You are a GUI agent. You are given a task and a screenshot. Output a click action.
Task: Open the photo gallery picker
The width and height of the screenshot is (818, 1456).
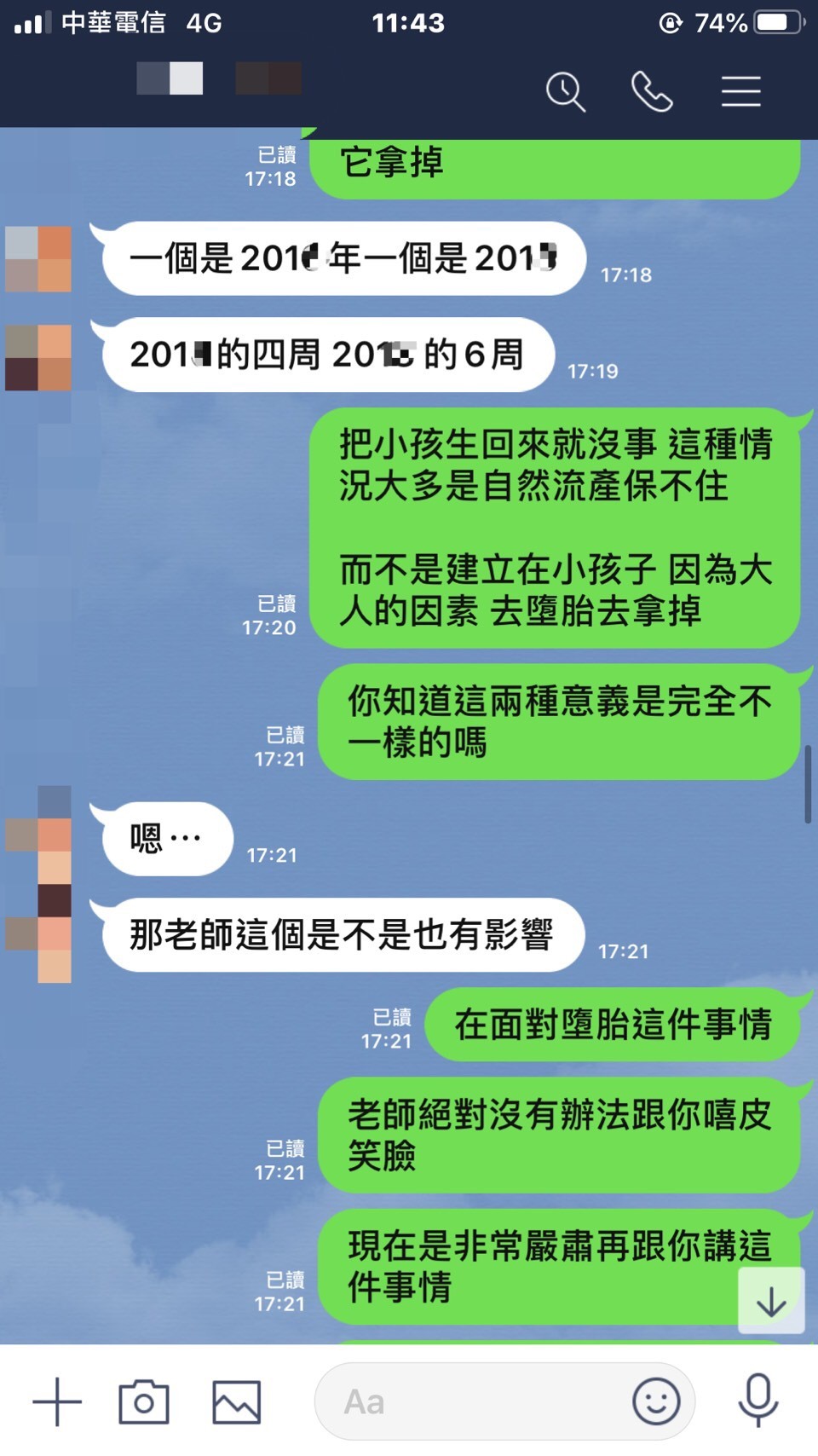[x=236, y=1401]
